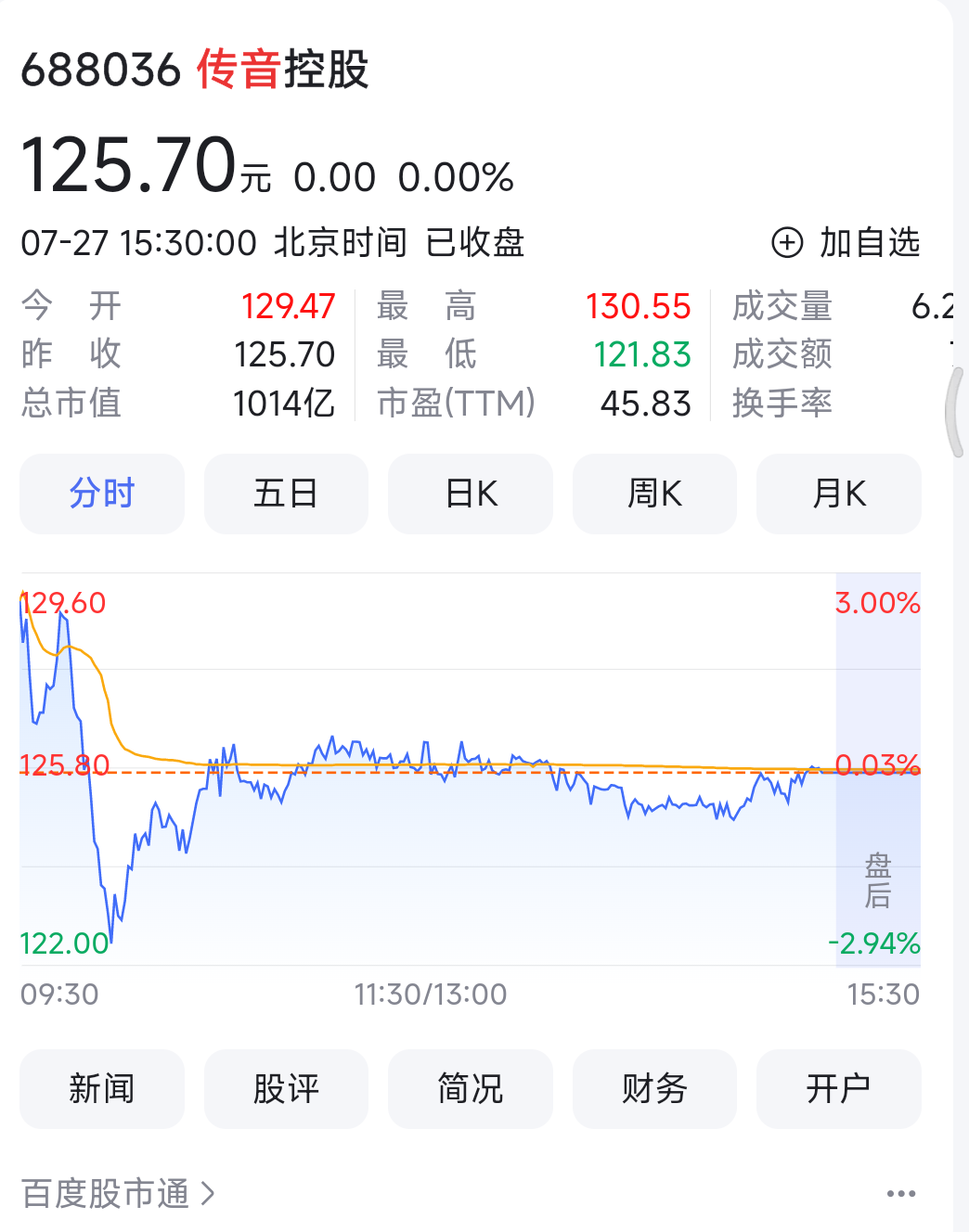Open the 股评 section
The height and width of the screenshot is (1232, 969).
click(x=286, y=1088)
